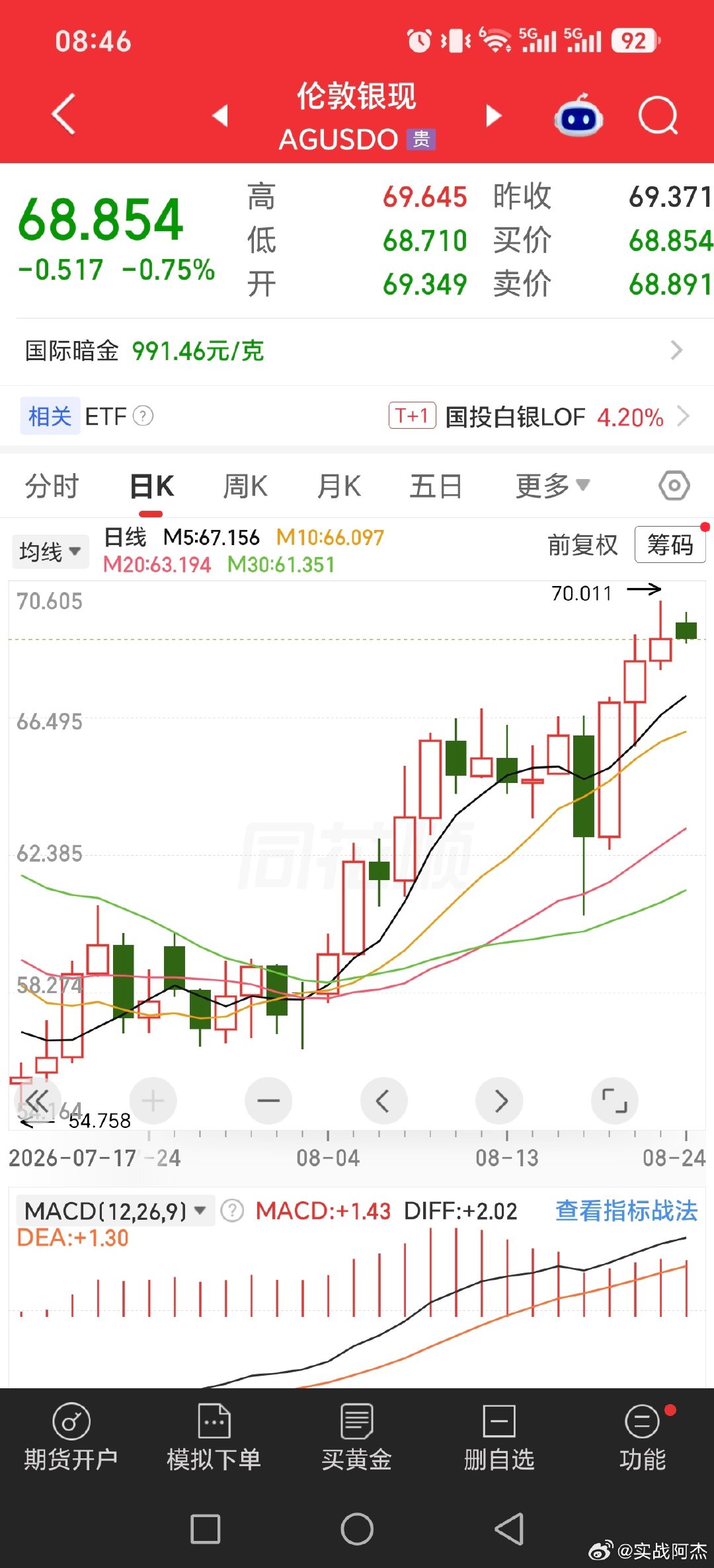Select the 月K chart tab
714x1568 pixels.
pyautogui.click(x=339, y=486)
